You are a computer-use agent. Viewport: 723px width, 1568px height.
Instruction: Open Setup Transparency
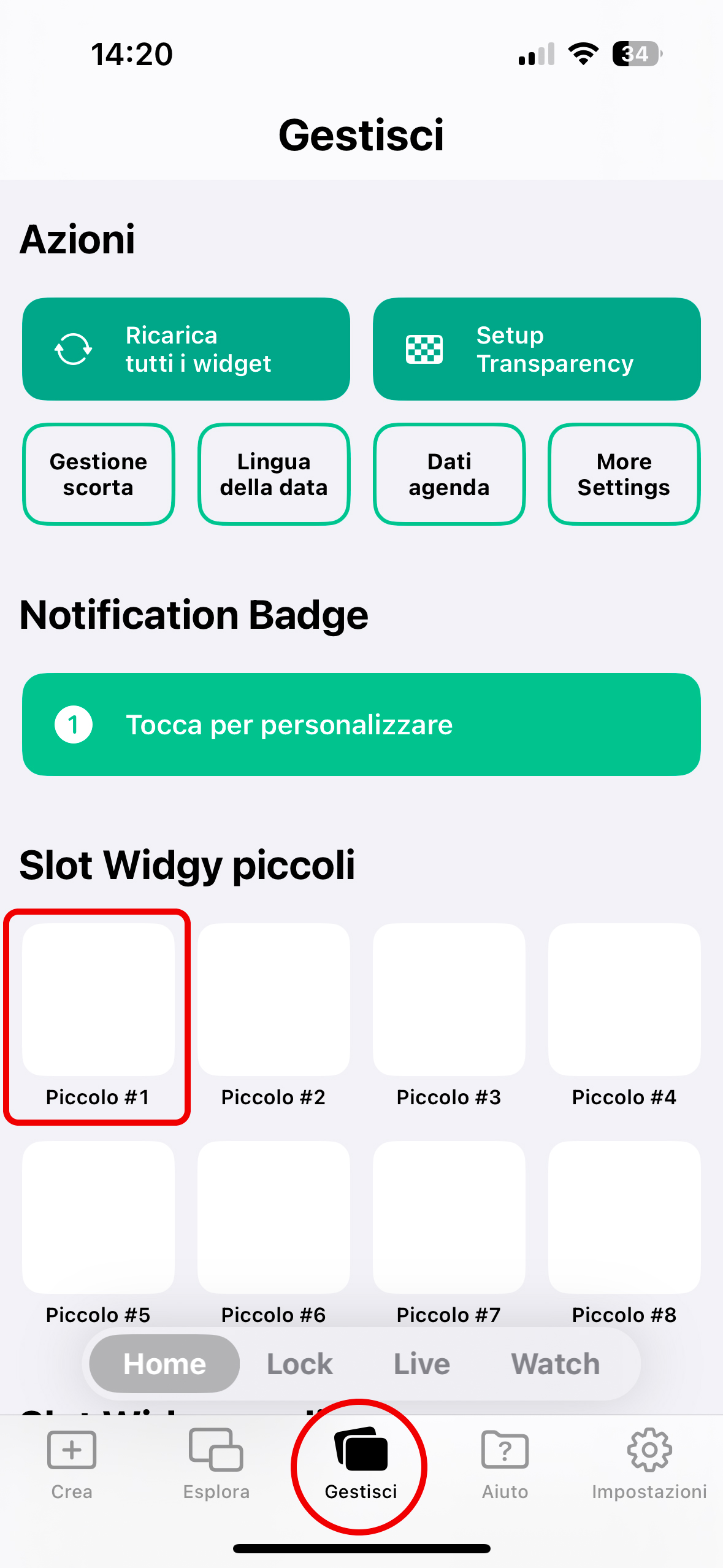[x=537, y=349]
